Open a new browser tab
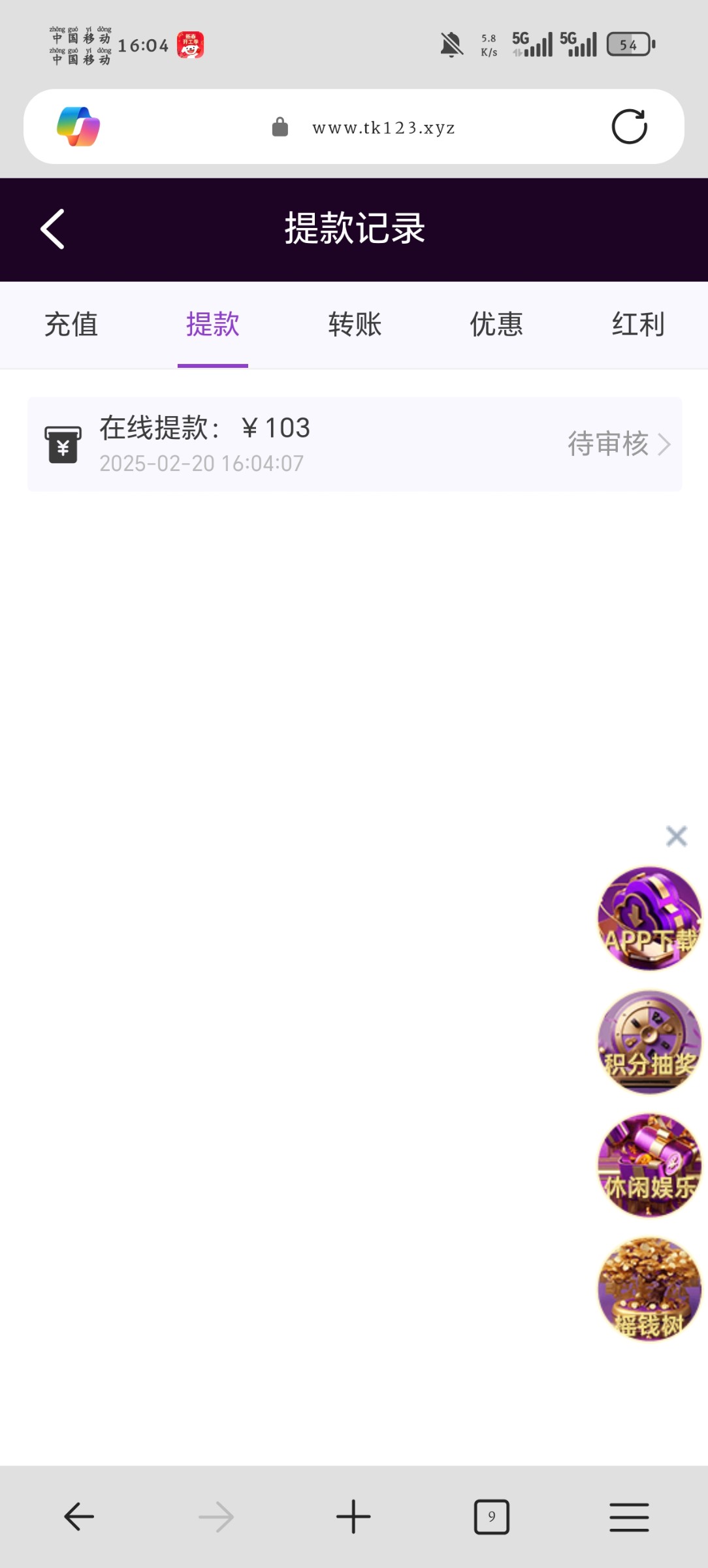Image resolution: width=708 pixels, height=1568 pixels. click(353, 1516)
